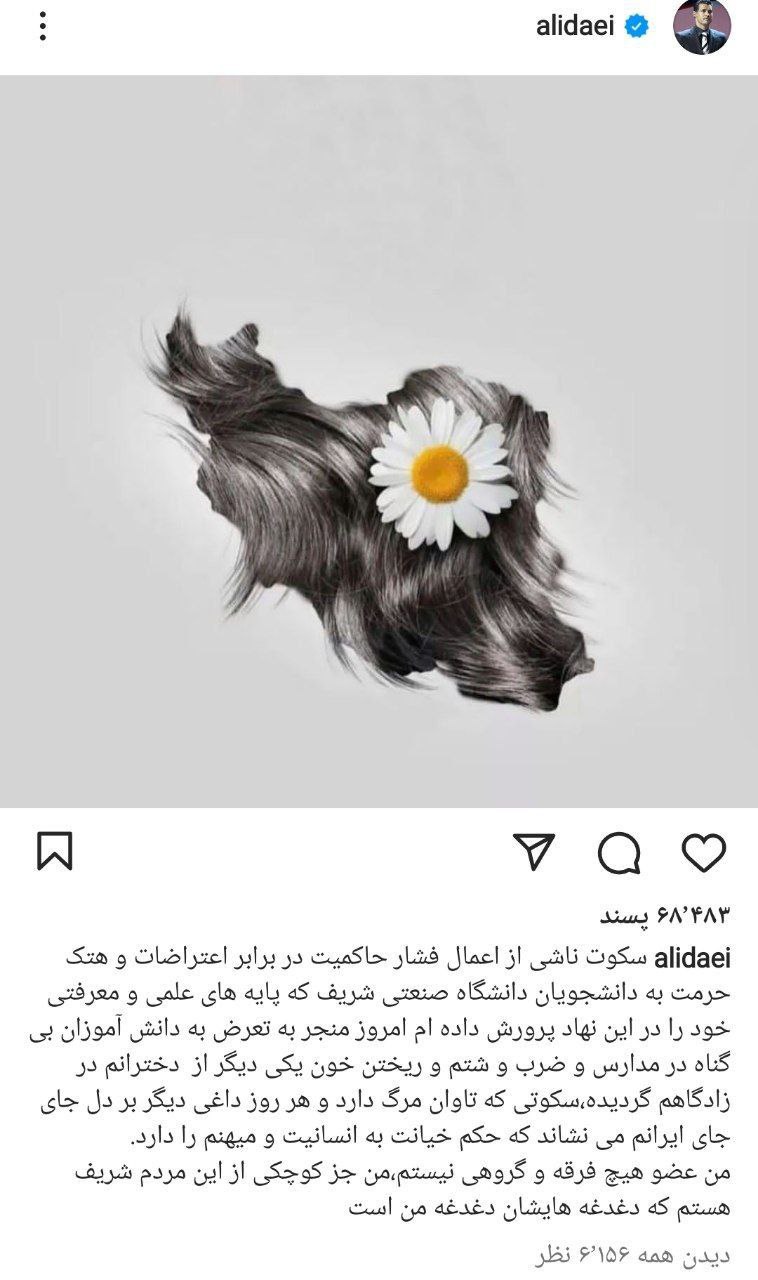Share the post with the paper plane icon
Image resolution: width=758 pixels, height=1280 pixels.
pyautogui.click(x=535, y=852)
